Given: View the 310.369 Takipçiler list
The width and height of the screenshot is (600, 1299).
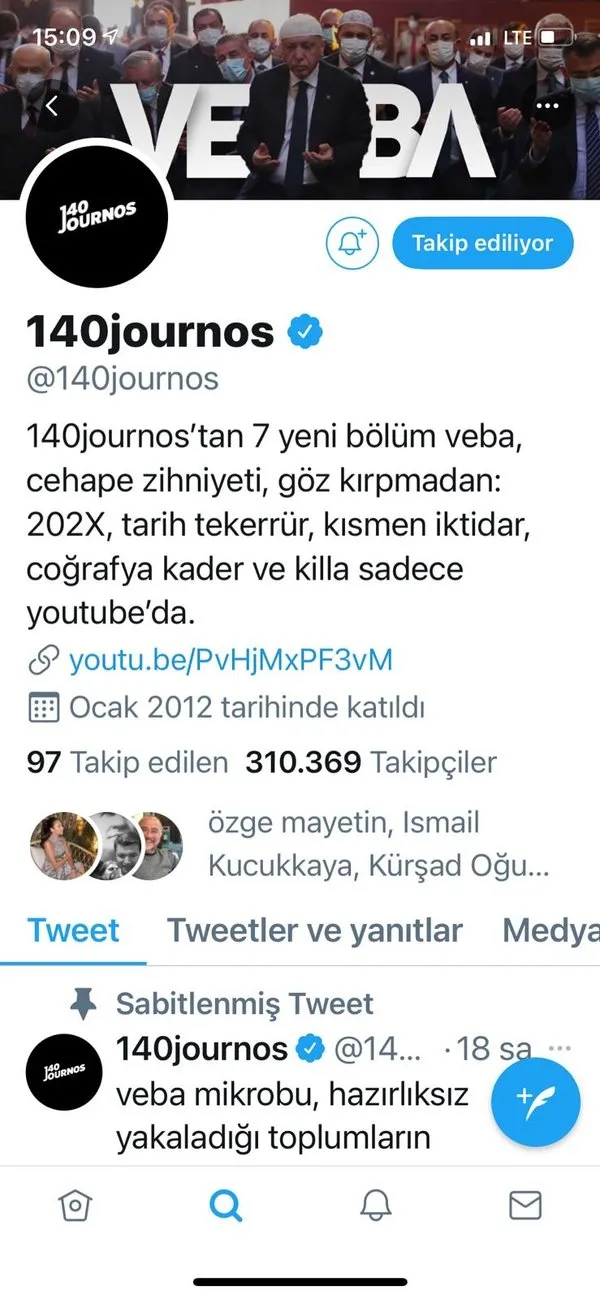Looking at the screenshot, I should [370, 763].
